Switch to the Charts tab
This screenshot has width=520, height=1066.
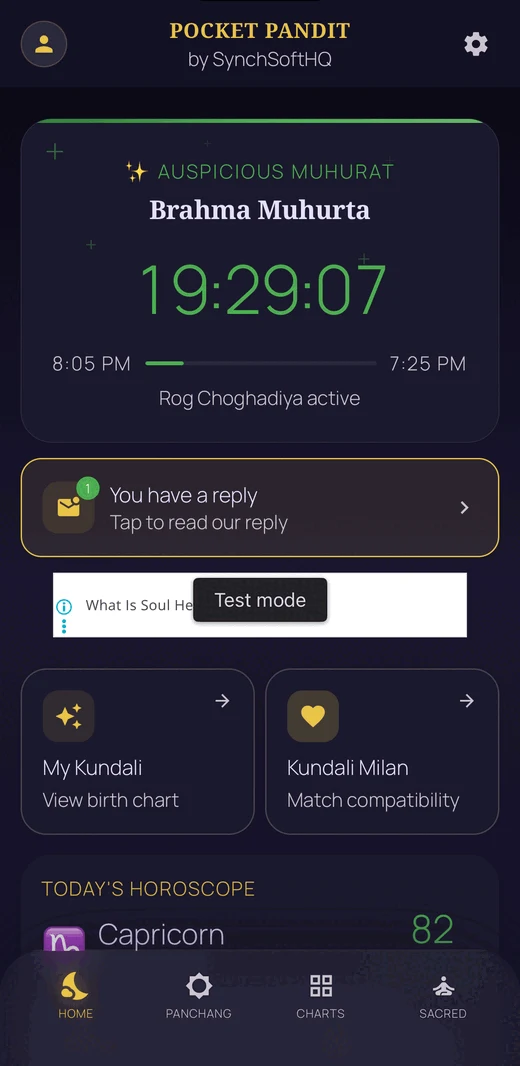click(x=320, y=995)
